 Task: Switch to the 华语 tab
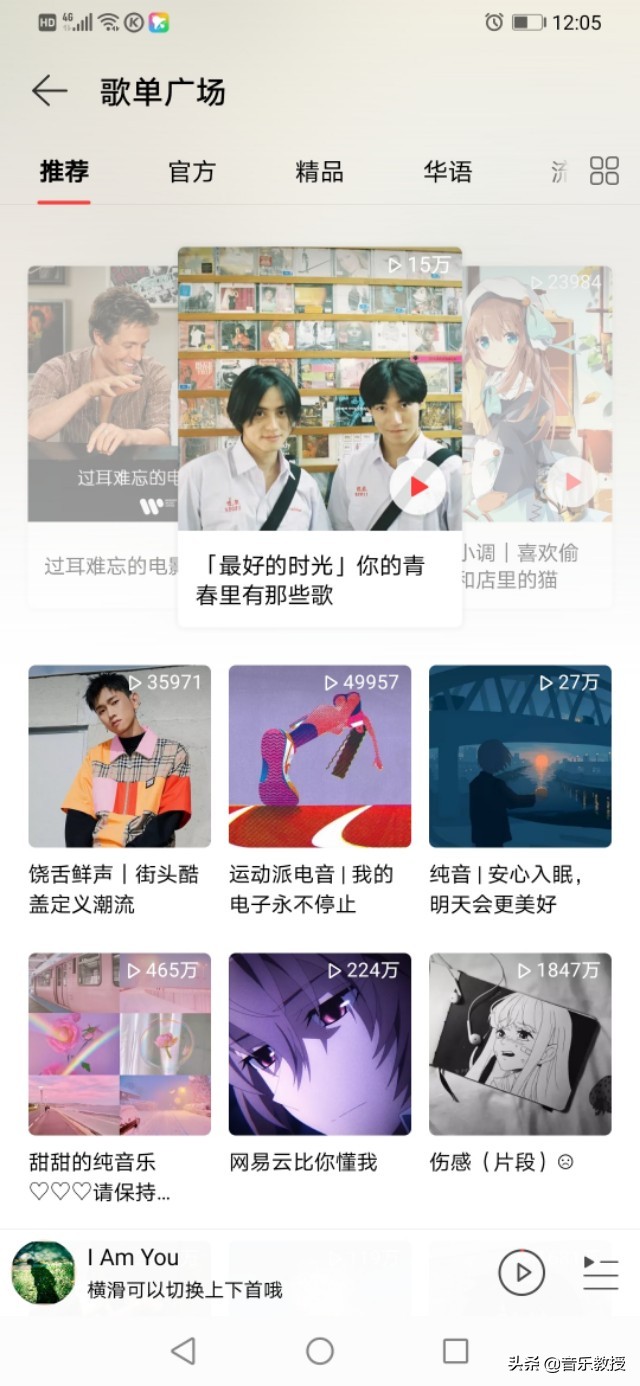448,171
